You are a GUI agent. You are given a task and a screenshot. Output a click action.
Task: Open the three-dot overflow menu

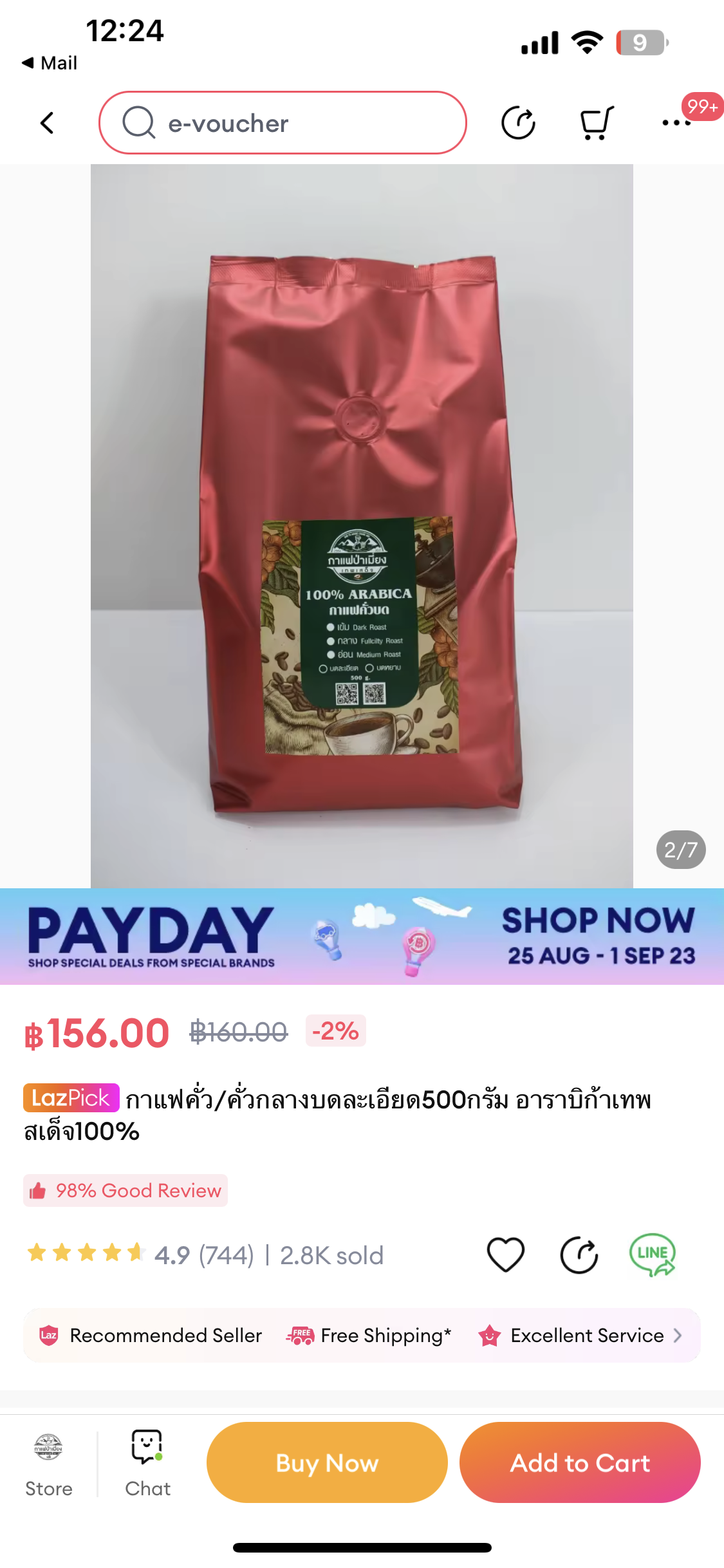point(676,123)
